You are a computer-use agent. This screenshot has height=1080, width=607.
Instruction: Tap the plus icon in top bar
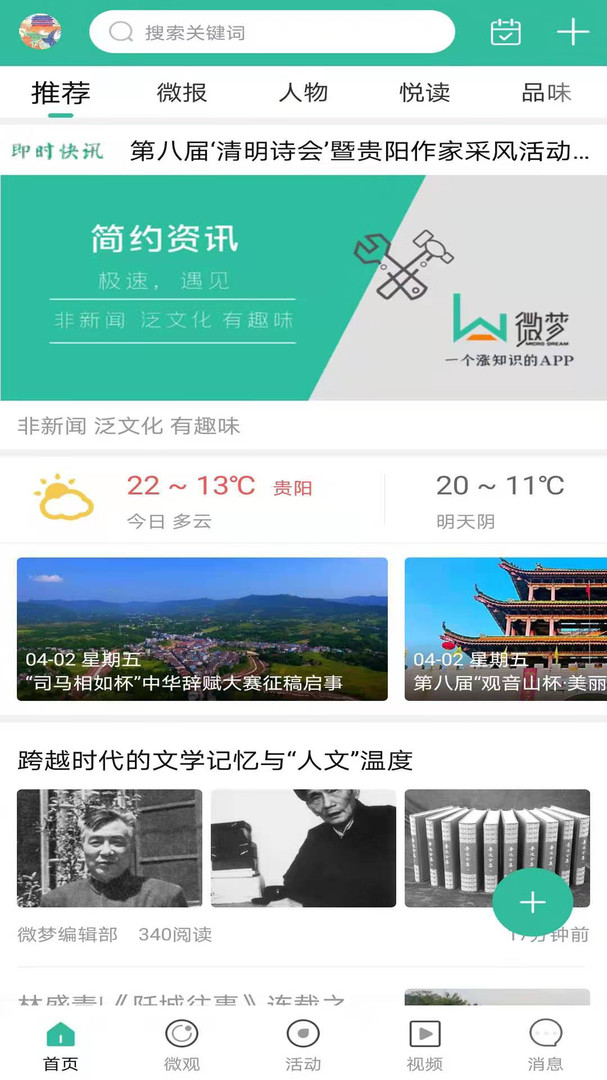(572, 32)
